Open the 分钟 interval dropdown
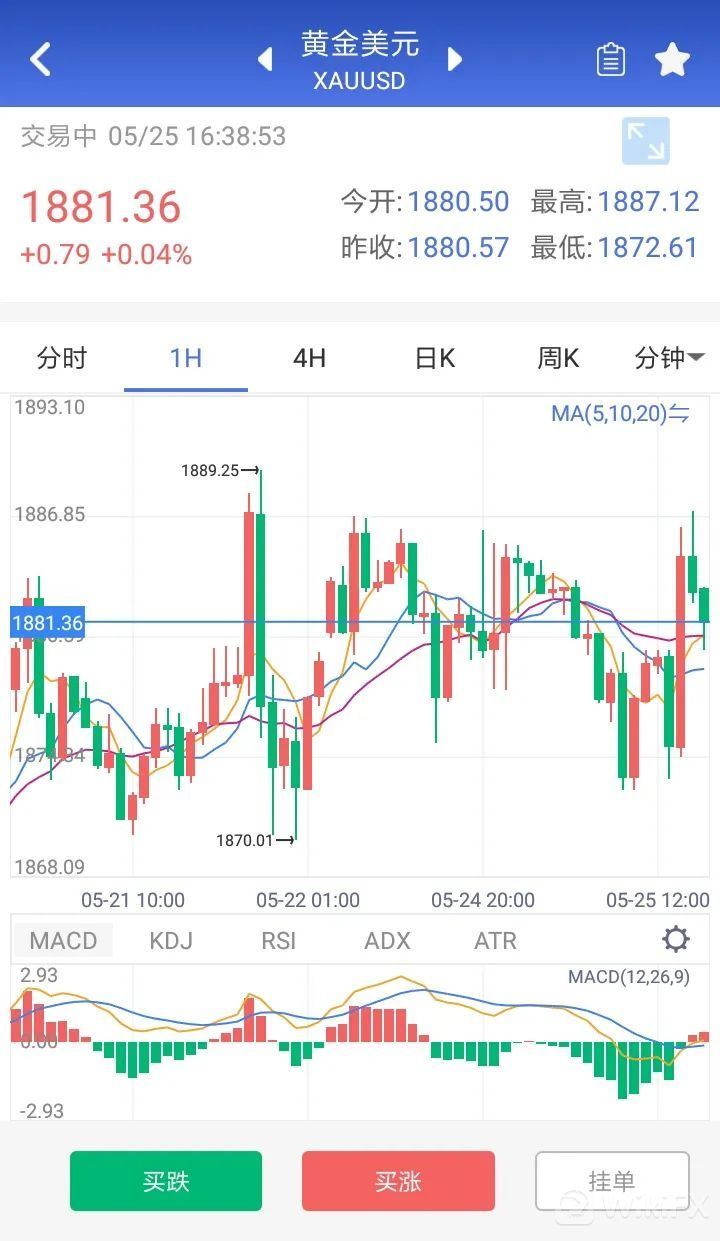720x1241 pixels. (x=669, y=358)
